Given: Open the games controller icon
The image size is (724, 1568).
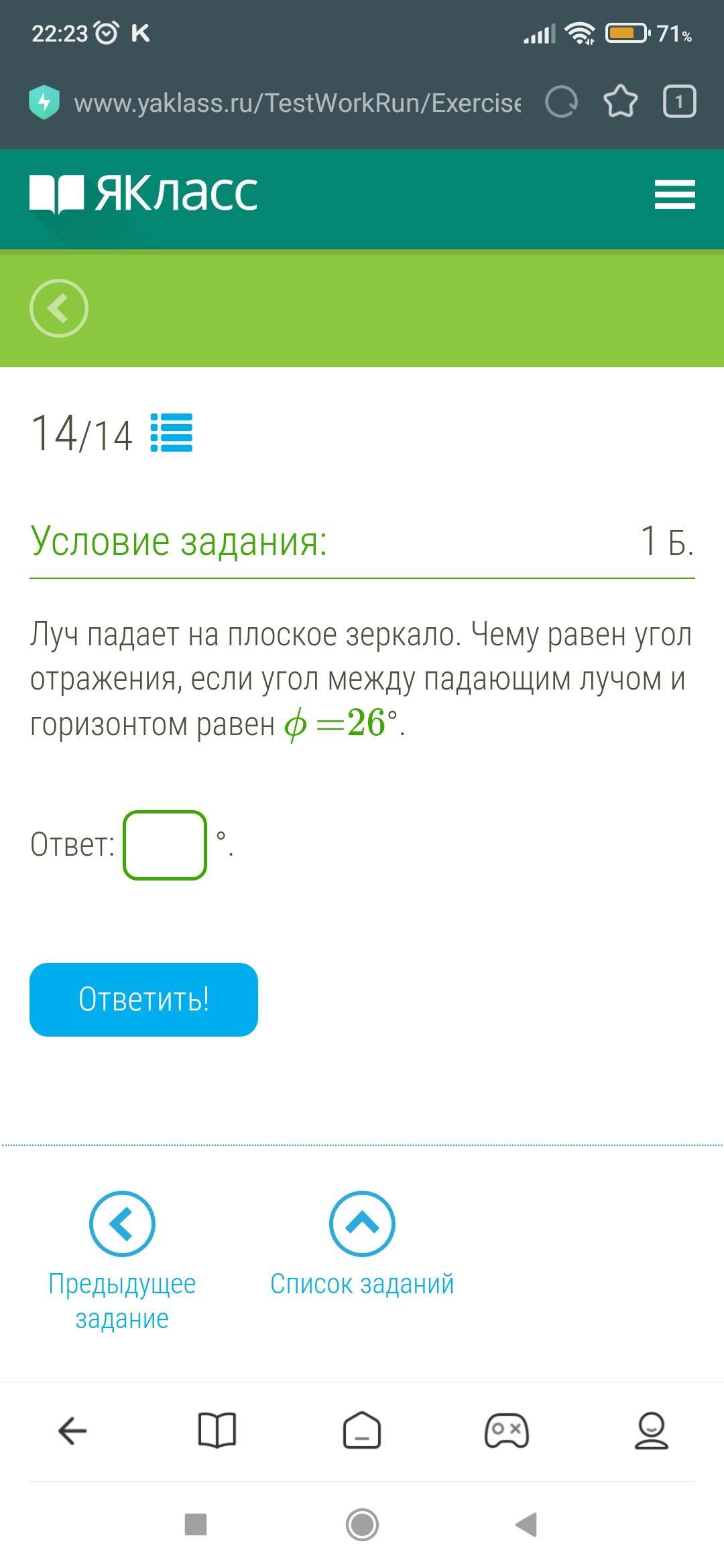Looking at the screenshot, I should pyautogui.click(x=507, y=1431).
